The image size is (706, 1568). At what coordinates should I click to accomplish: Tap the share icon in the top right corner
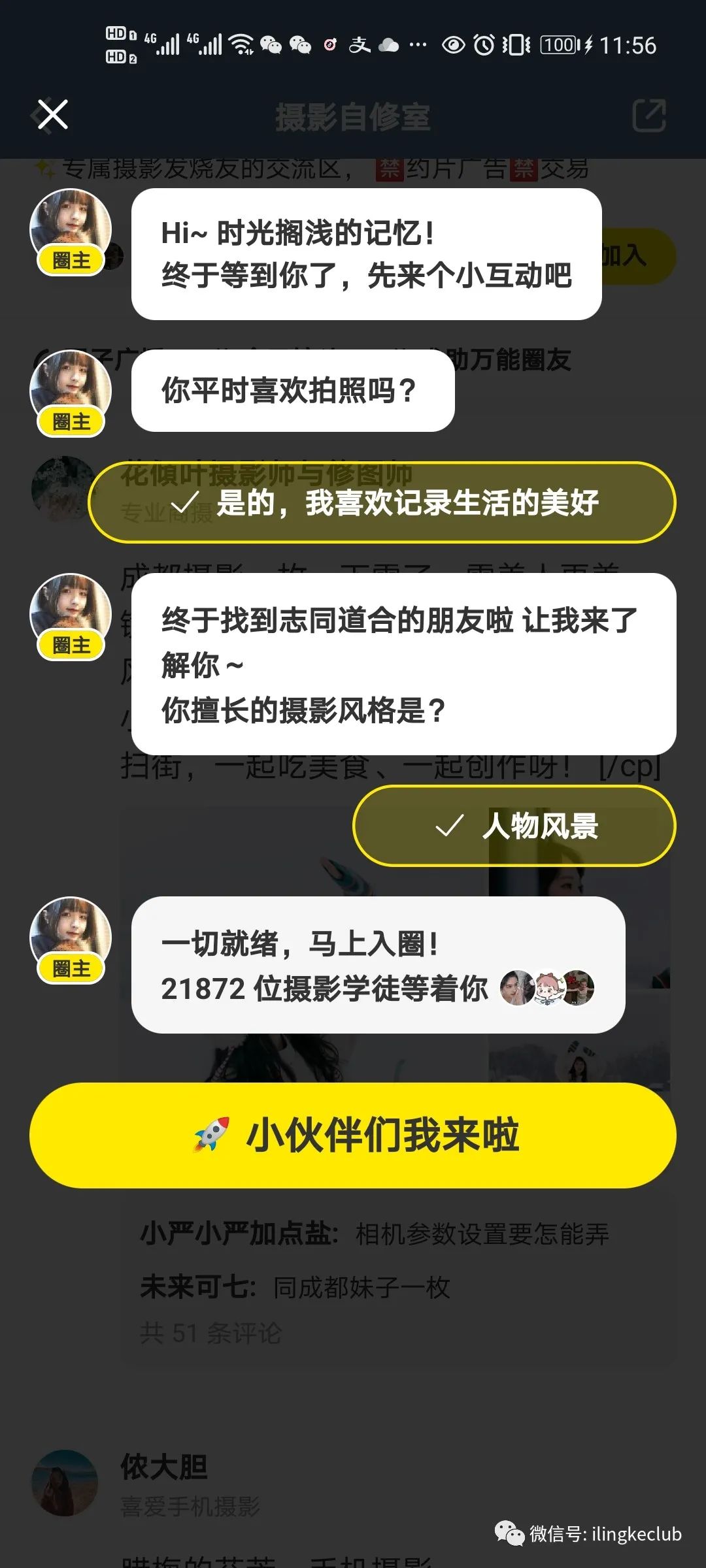647,114
